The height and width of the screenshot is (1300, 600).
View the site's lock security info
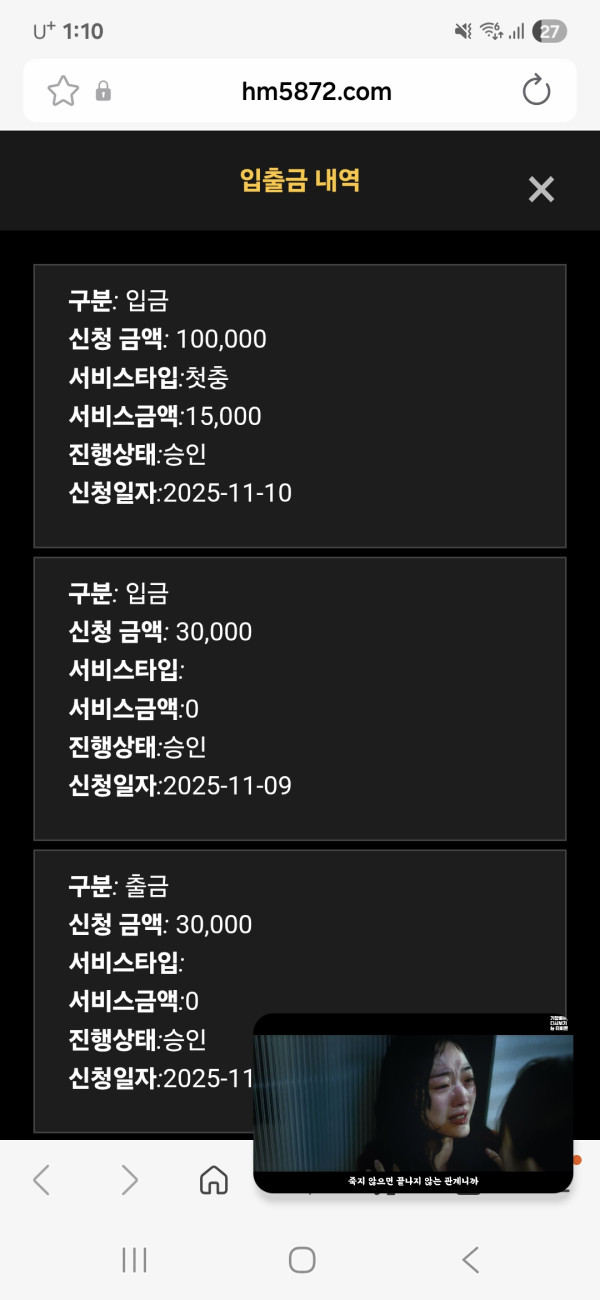(103, 92)
